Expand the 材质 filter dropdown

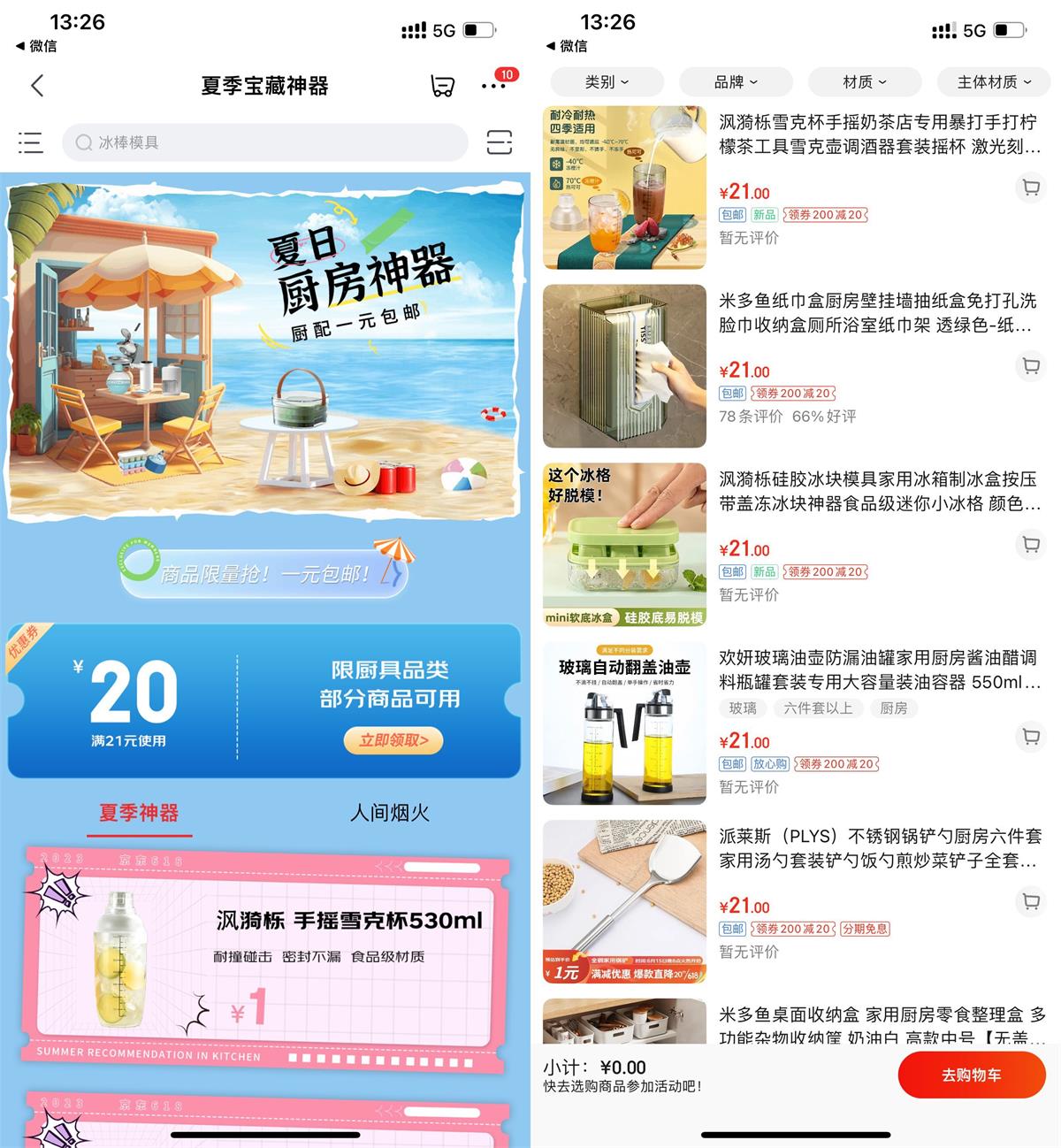click(x=864, y=81)
